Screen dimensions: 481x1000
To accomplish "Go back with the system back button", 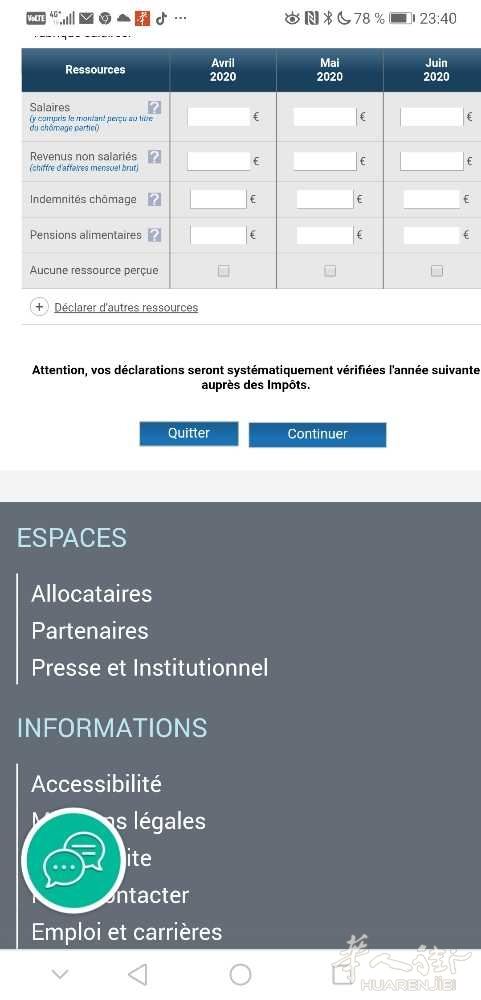I will (x=137, y=974).
